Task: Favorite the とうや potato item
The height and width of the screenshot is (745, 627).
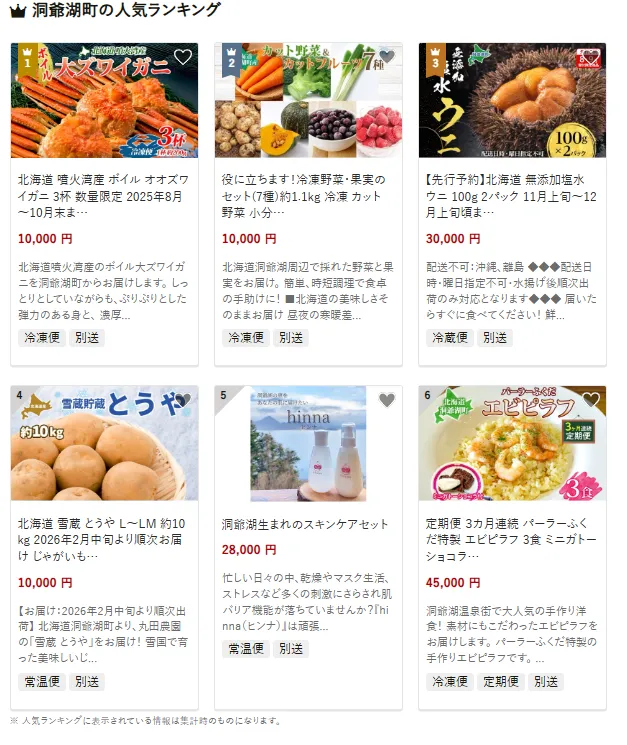Action: [x=182, y=401]
